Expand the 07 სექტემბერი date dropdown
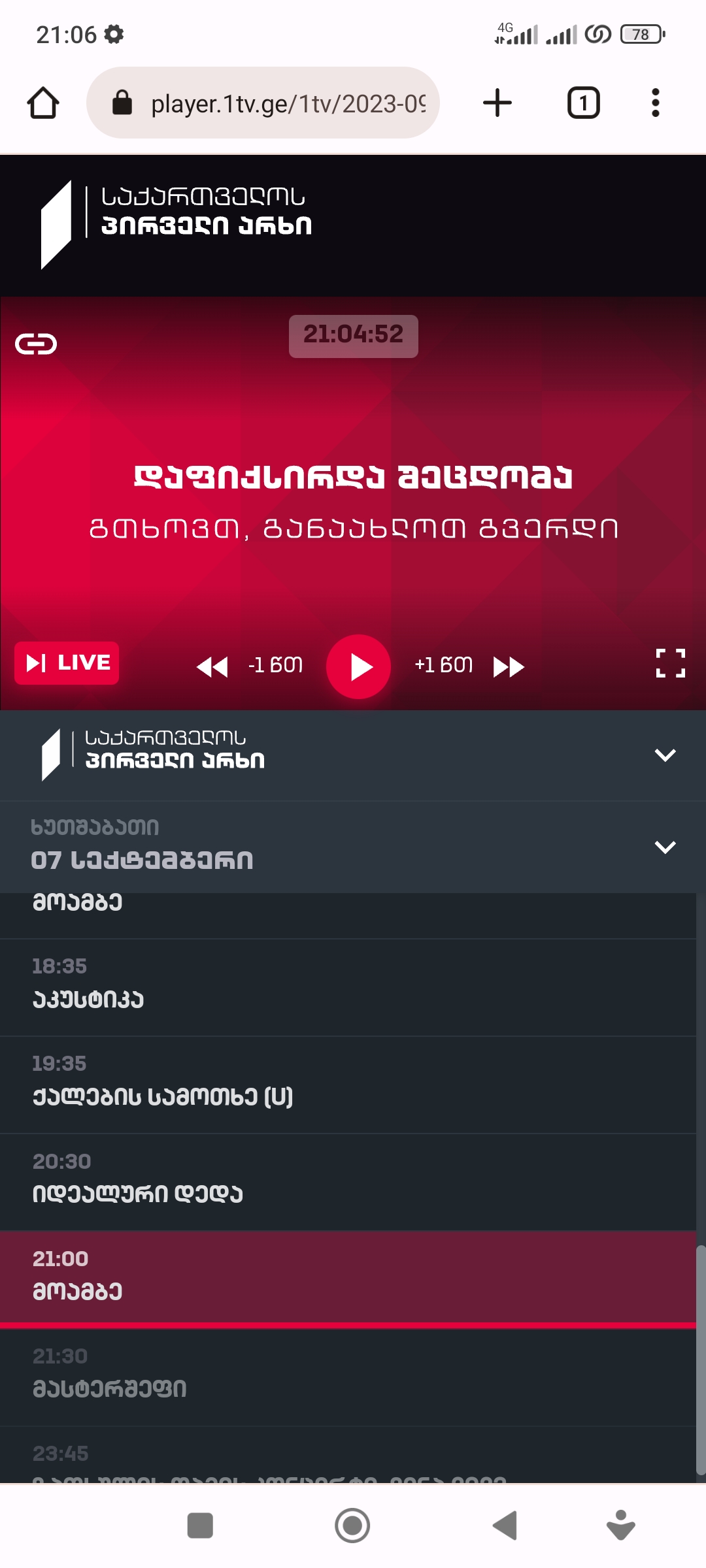This screenshot has width=706, height=1568. click(x=665, y=847)
